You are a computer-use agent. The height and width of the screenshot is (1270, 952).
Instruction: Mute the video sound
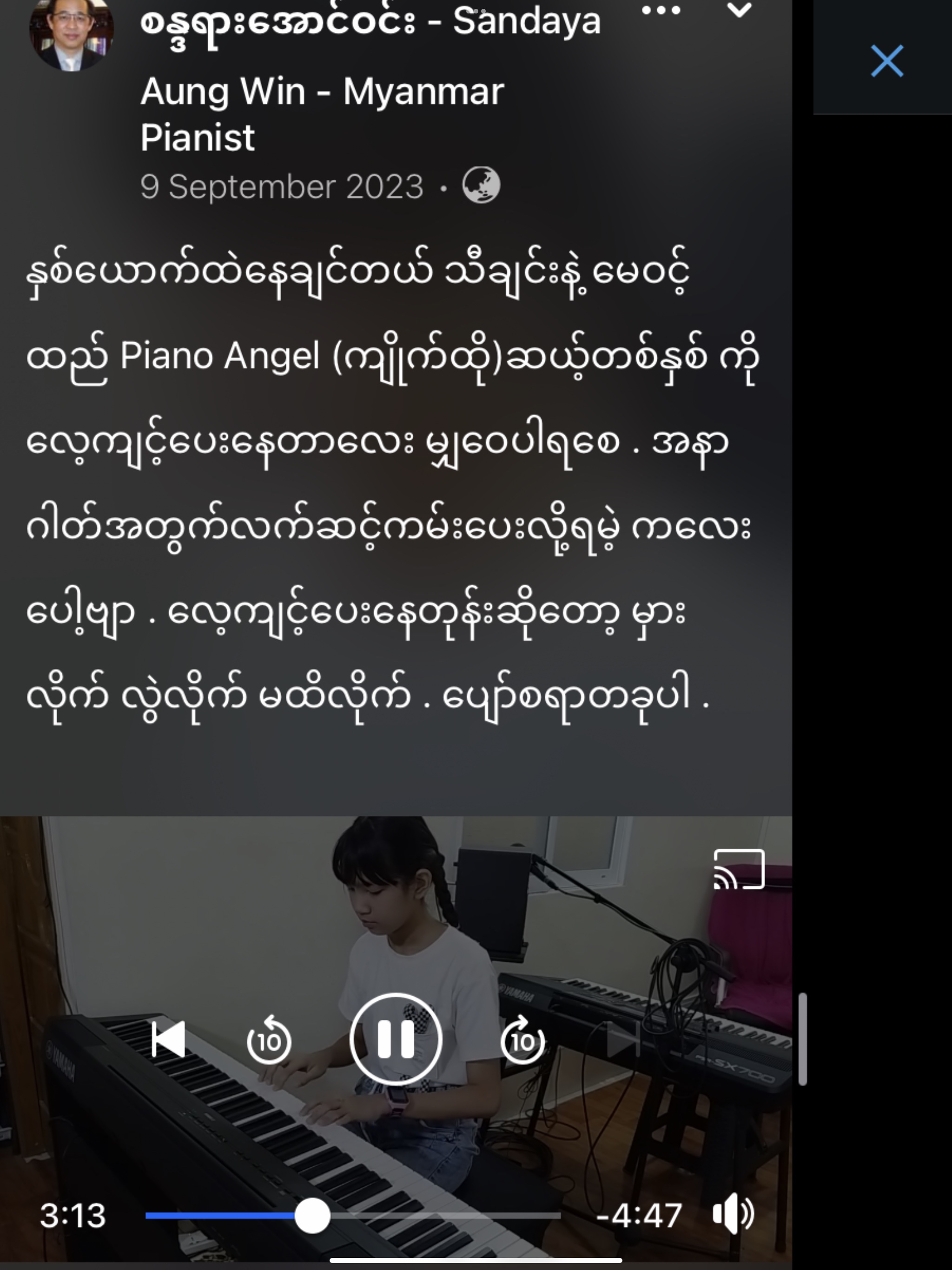pos(733,1214)
